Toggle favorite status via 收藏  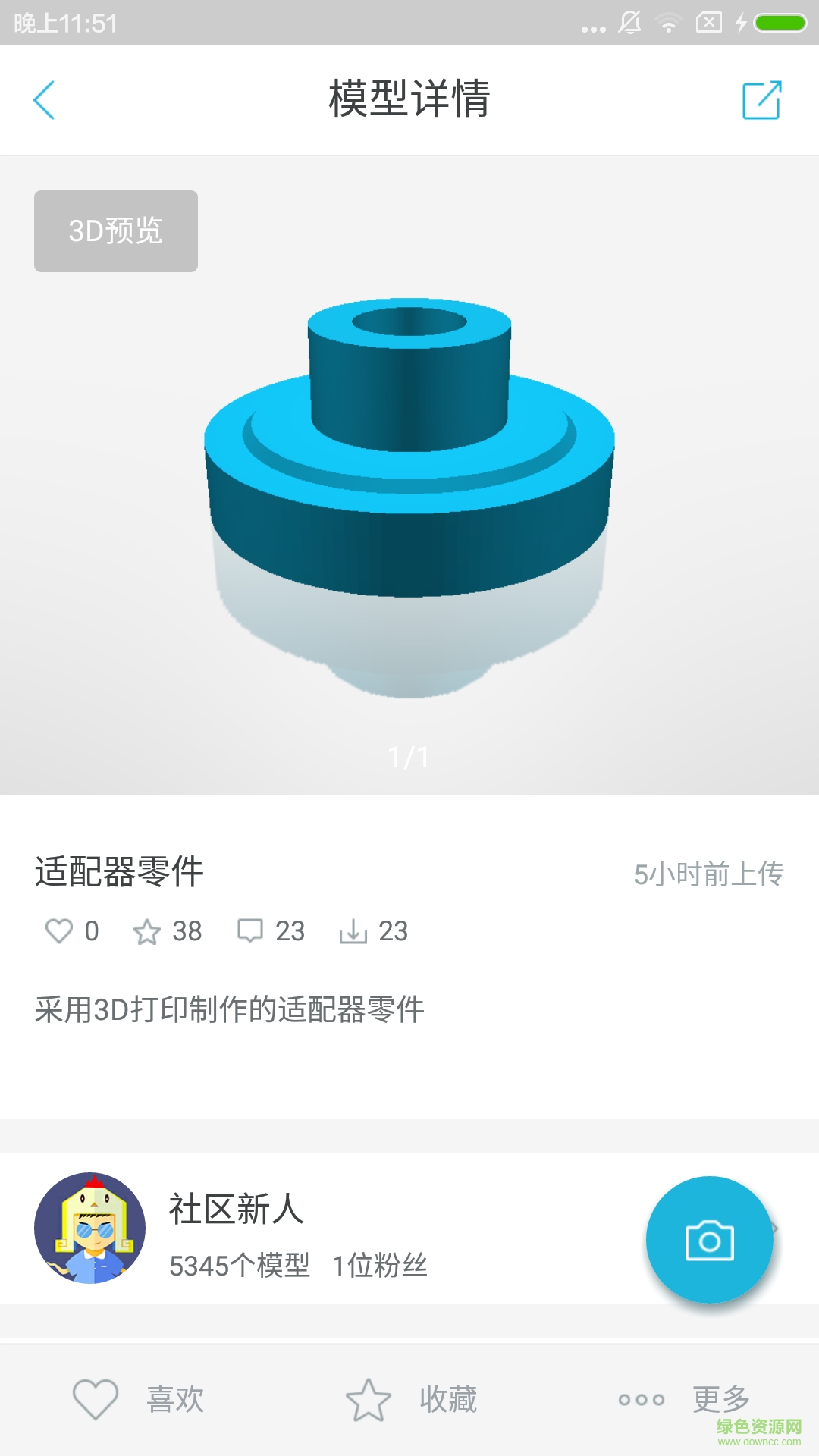pos(446,1399)
